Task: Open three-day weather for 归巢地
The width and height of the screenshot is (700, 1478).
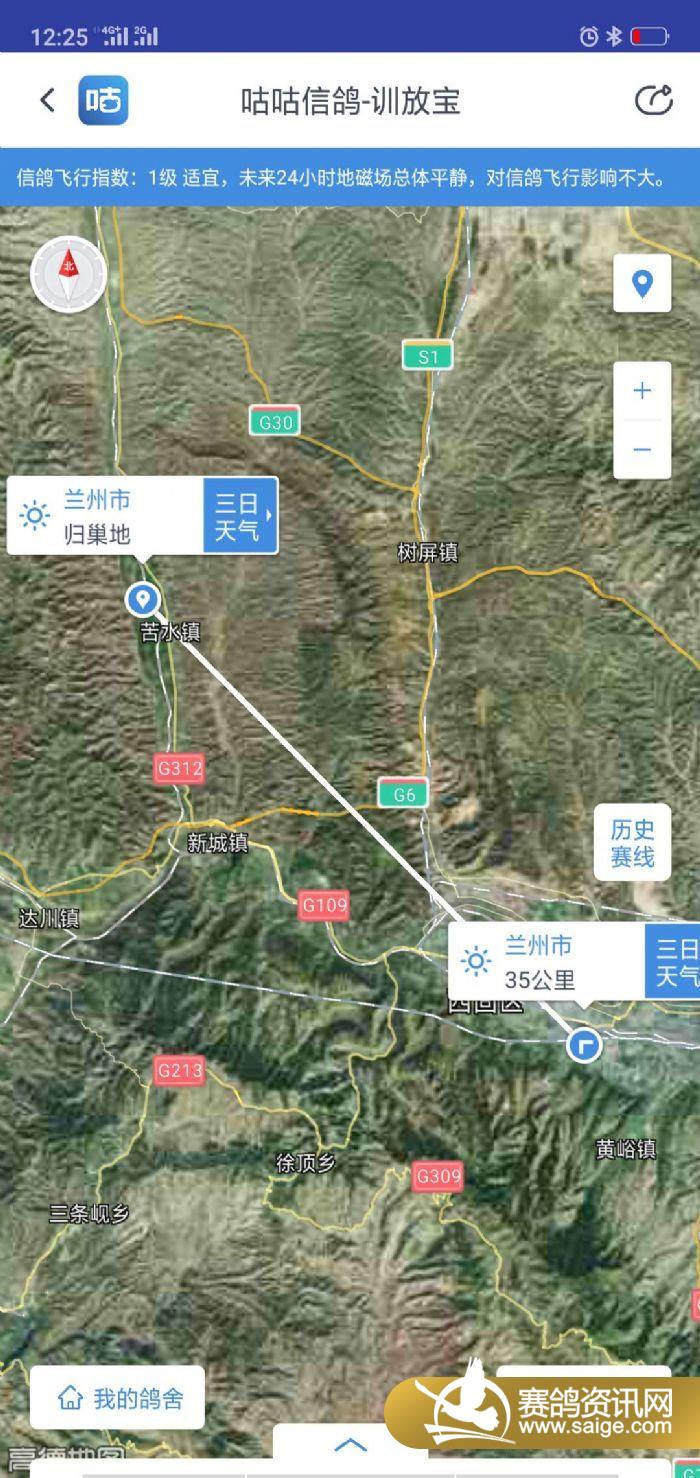Action: (240, 516)
